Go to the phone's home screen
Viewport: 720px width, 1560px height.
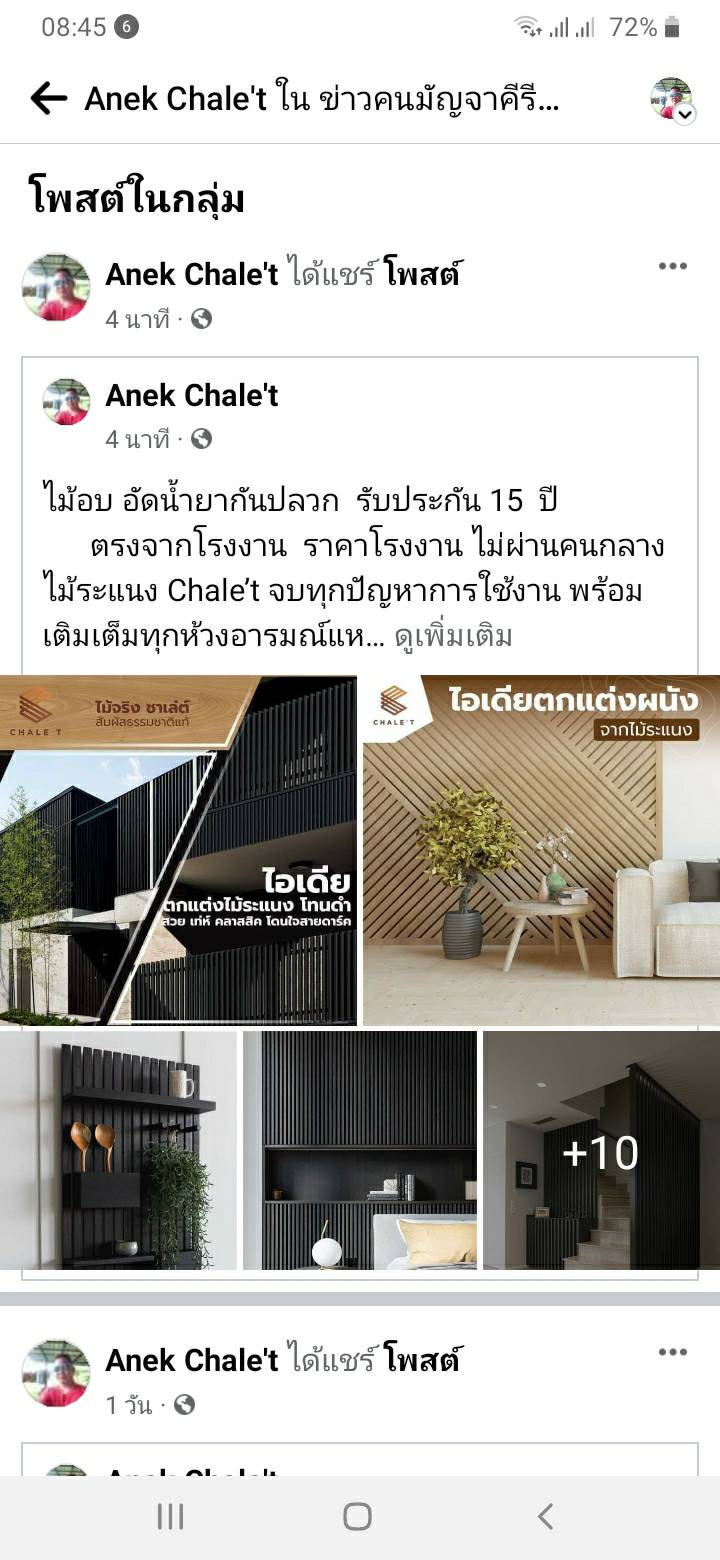(x=358, y=1517)
